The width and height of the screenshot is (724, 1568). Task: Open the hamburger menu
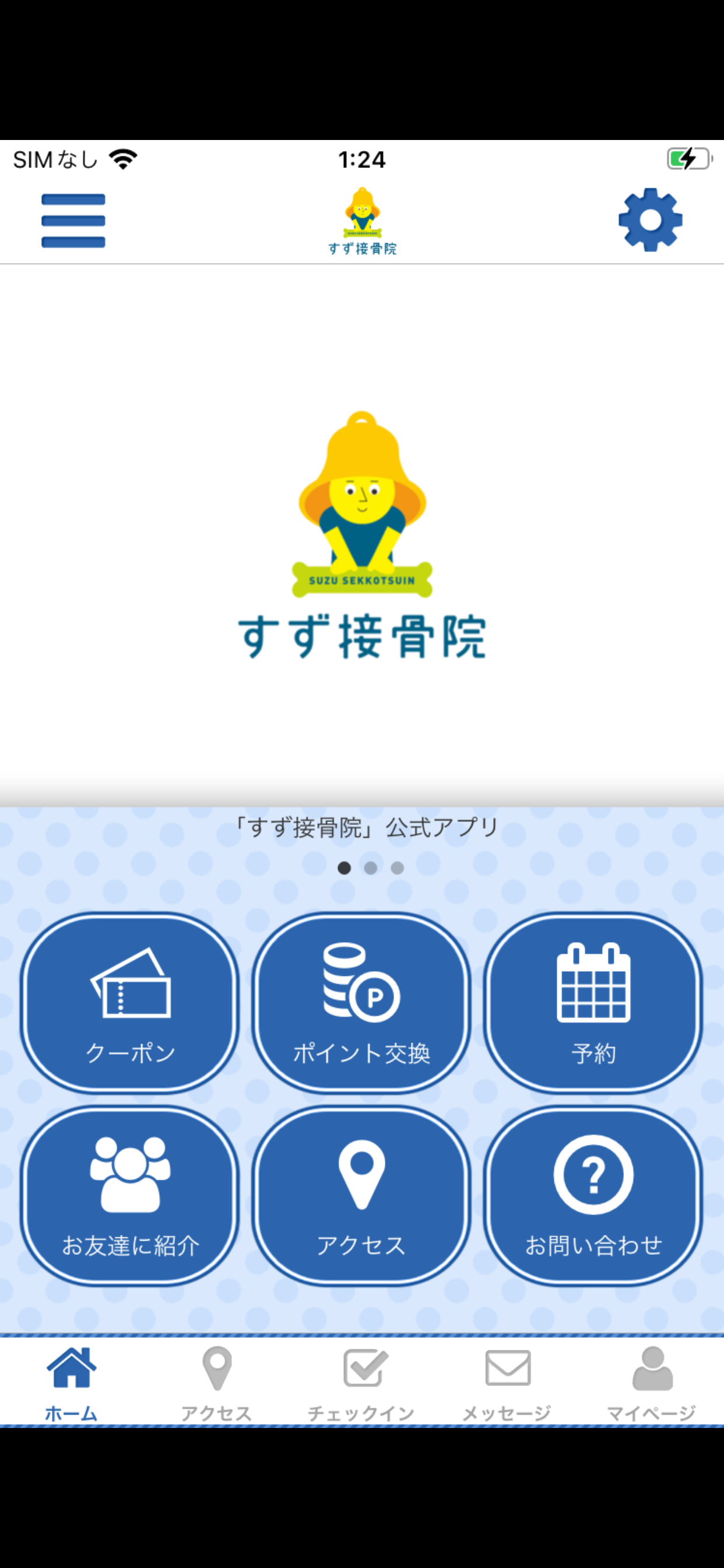pyautogui.click(x=73, y=220)
